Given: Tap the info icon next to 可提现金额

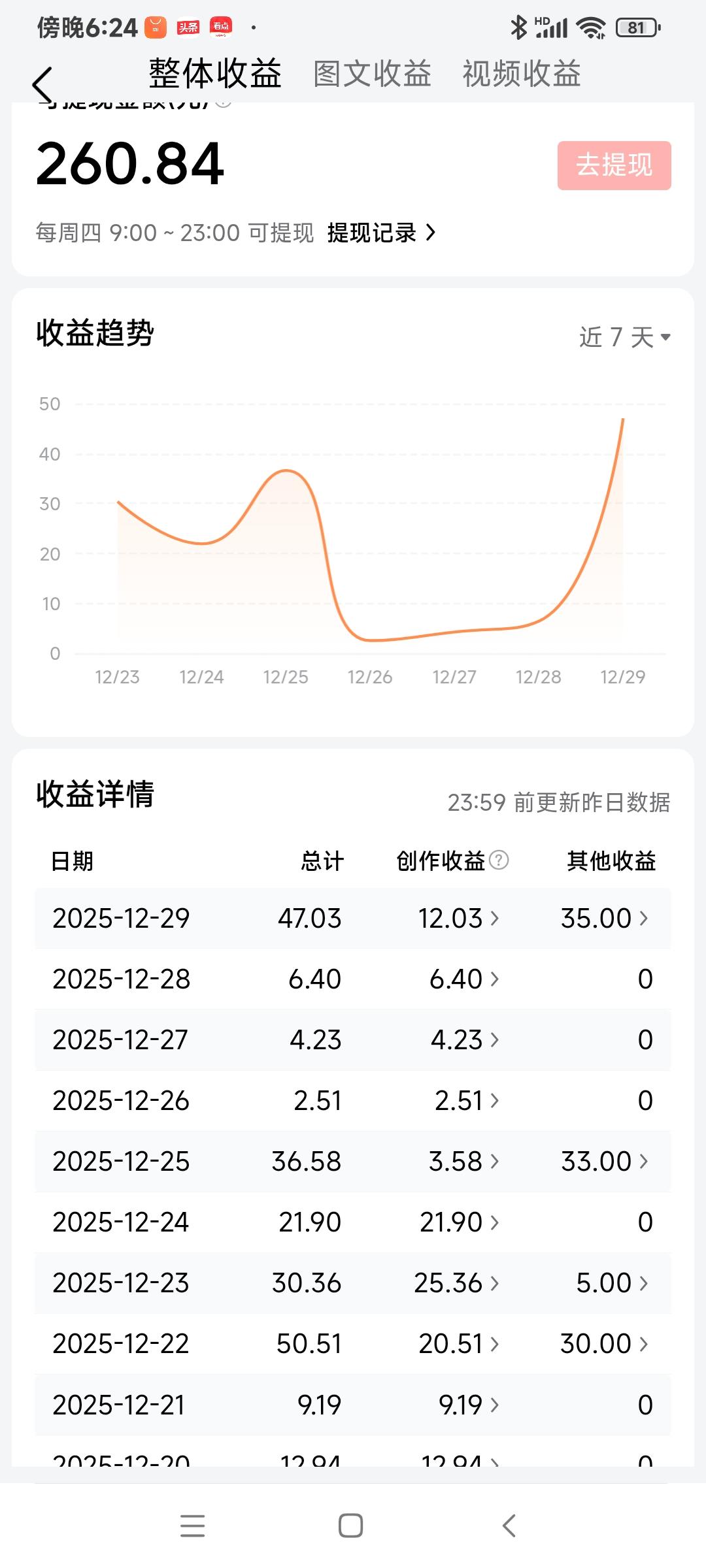Looking at the screenshot, I should click(x=223, y=101).
